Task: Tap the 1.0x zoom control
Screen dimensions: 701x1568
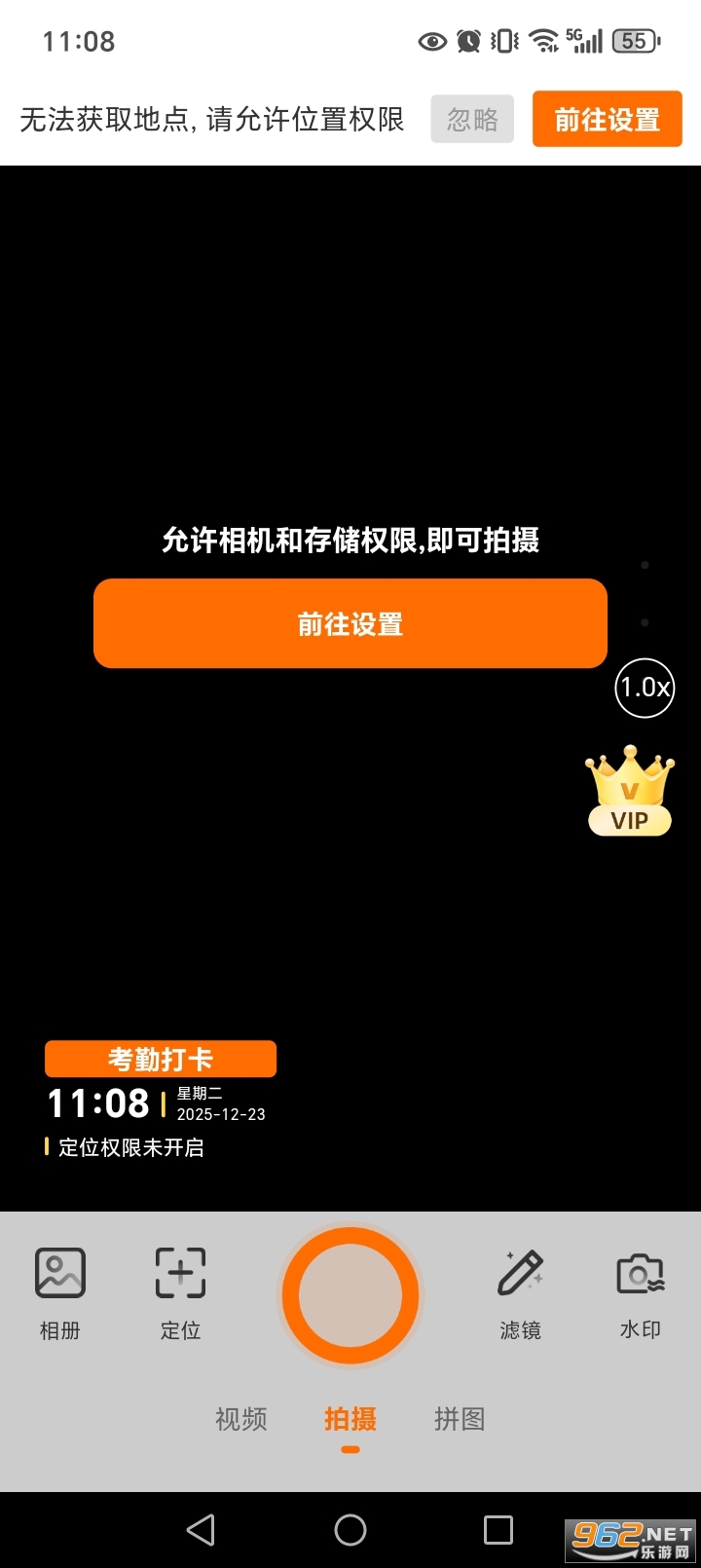Action: click(x=644, y=688)
